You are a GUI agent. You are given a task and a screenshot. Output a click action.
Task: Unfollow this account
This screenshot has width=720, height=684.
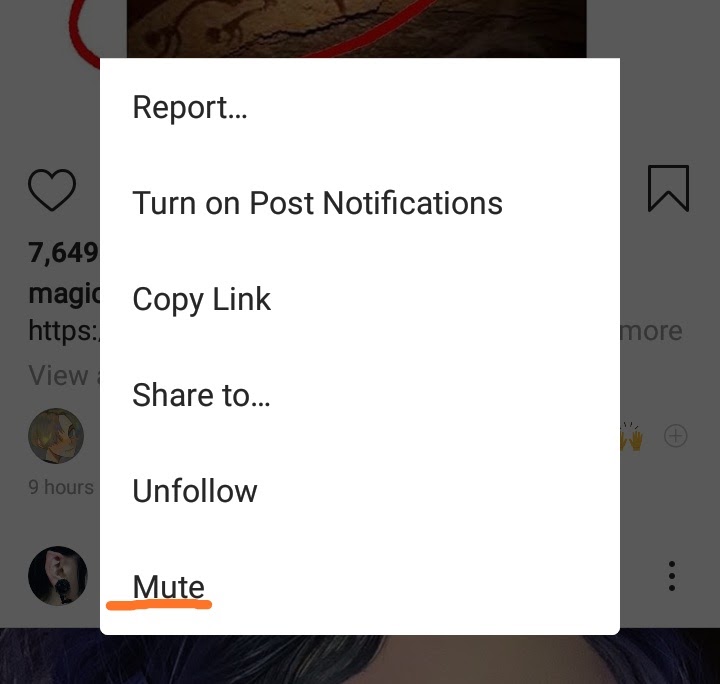coord(195,491)
